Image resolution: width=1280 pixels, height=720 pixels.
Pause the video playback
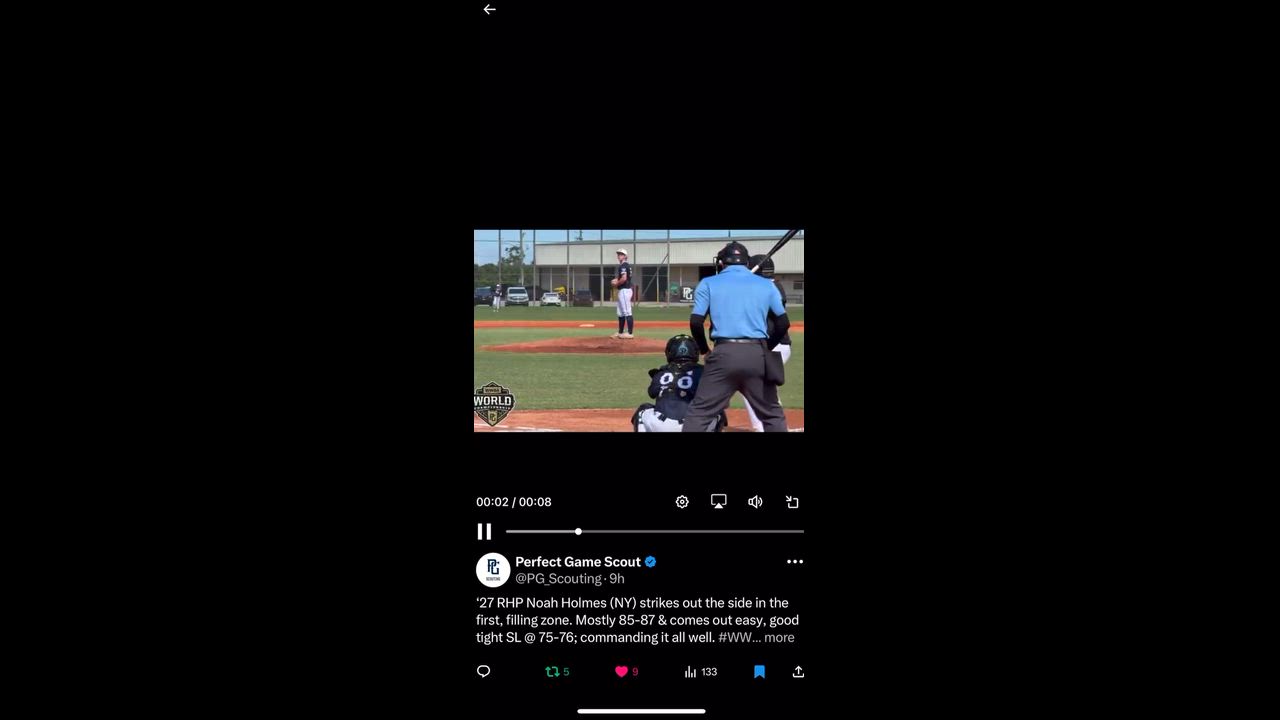484,532
